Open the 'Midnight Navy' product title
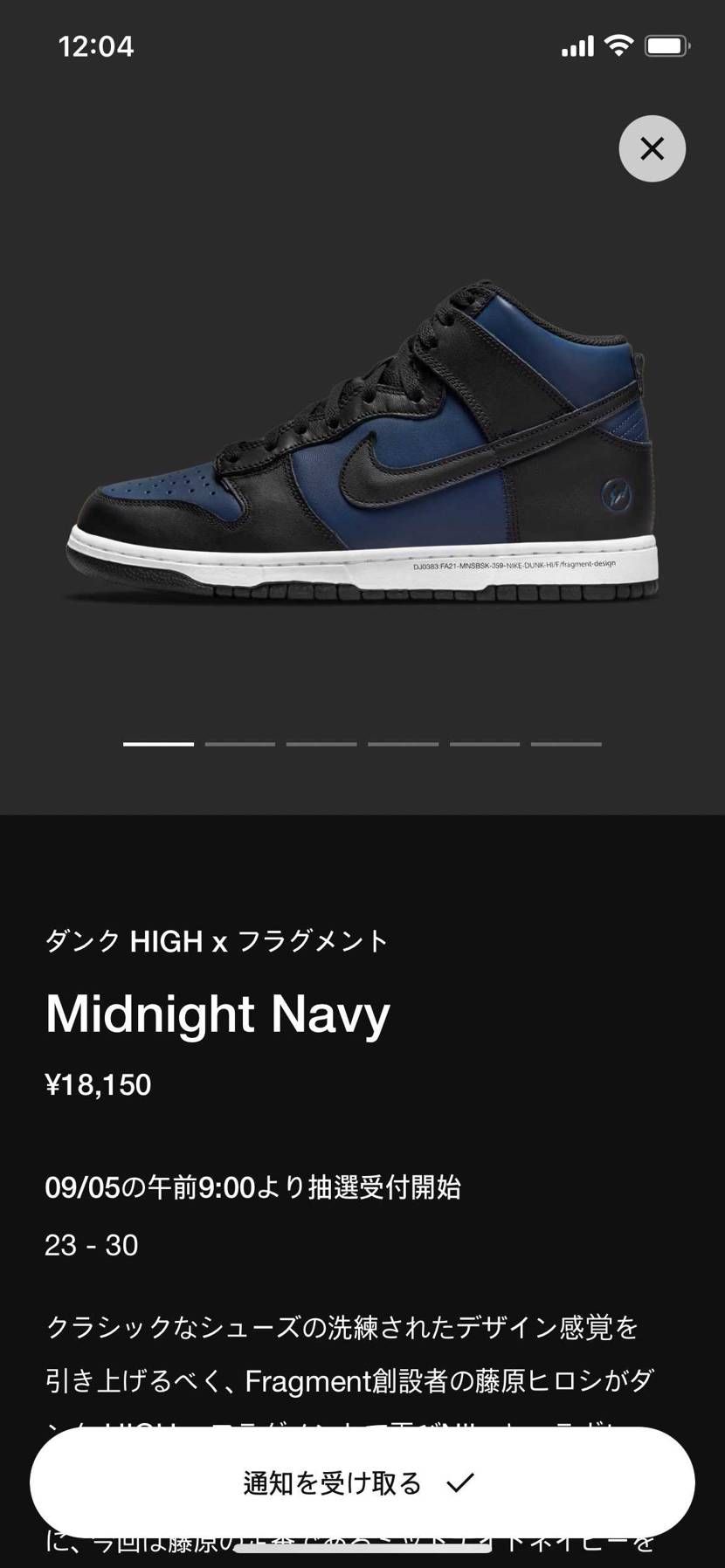Viewport: 725px width, 1568px height. pos(217,1013)
